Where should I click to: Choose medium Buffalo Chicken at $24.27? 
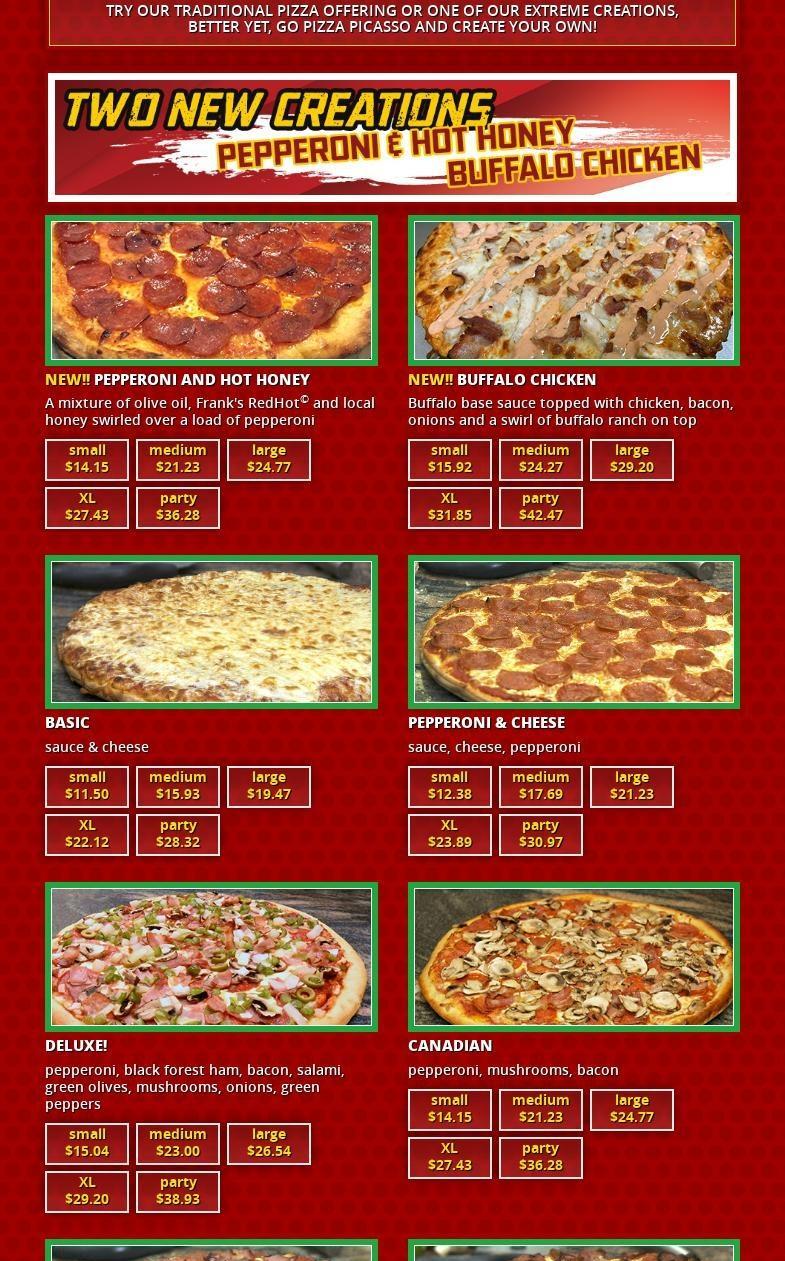pos(541,459)
